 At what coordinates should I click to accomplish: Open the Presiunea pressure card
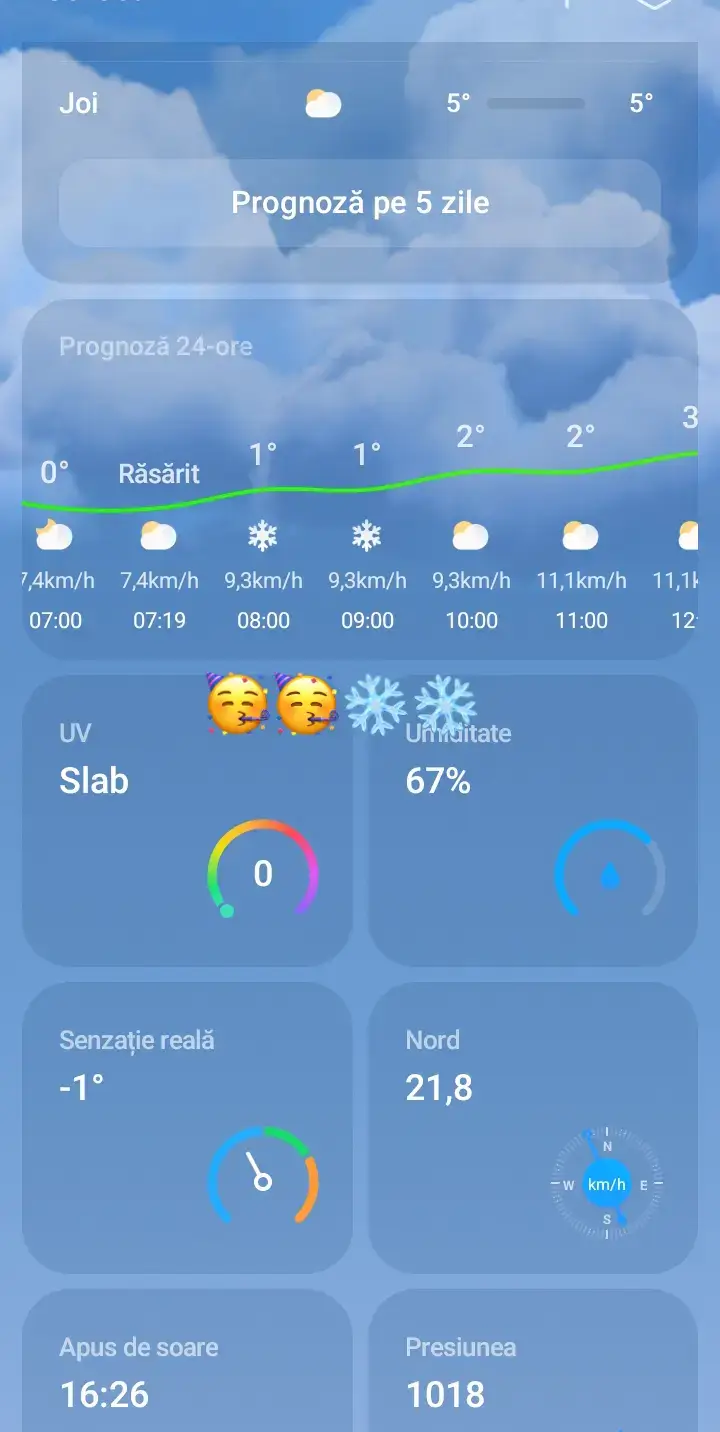(x=533, y=1361)
